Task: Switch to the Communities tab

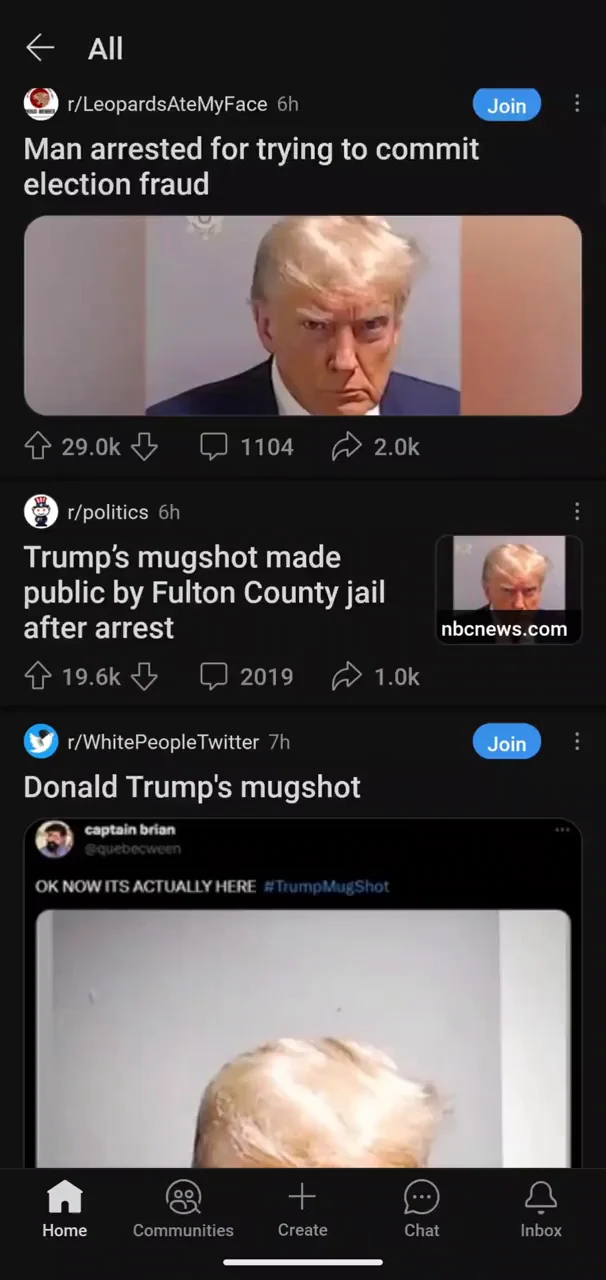Action: [183, 1208]
